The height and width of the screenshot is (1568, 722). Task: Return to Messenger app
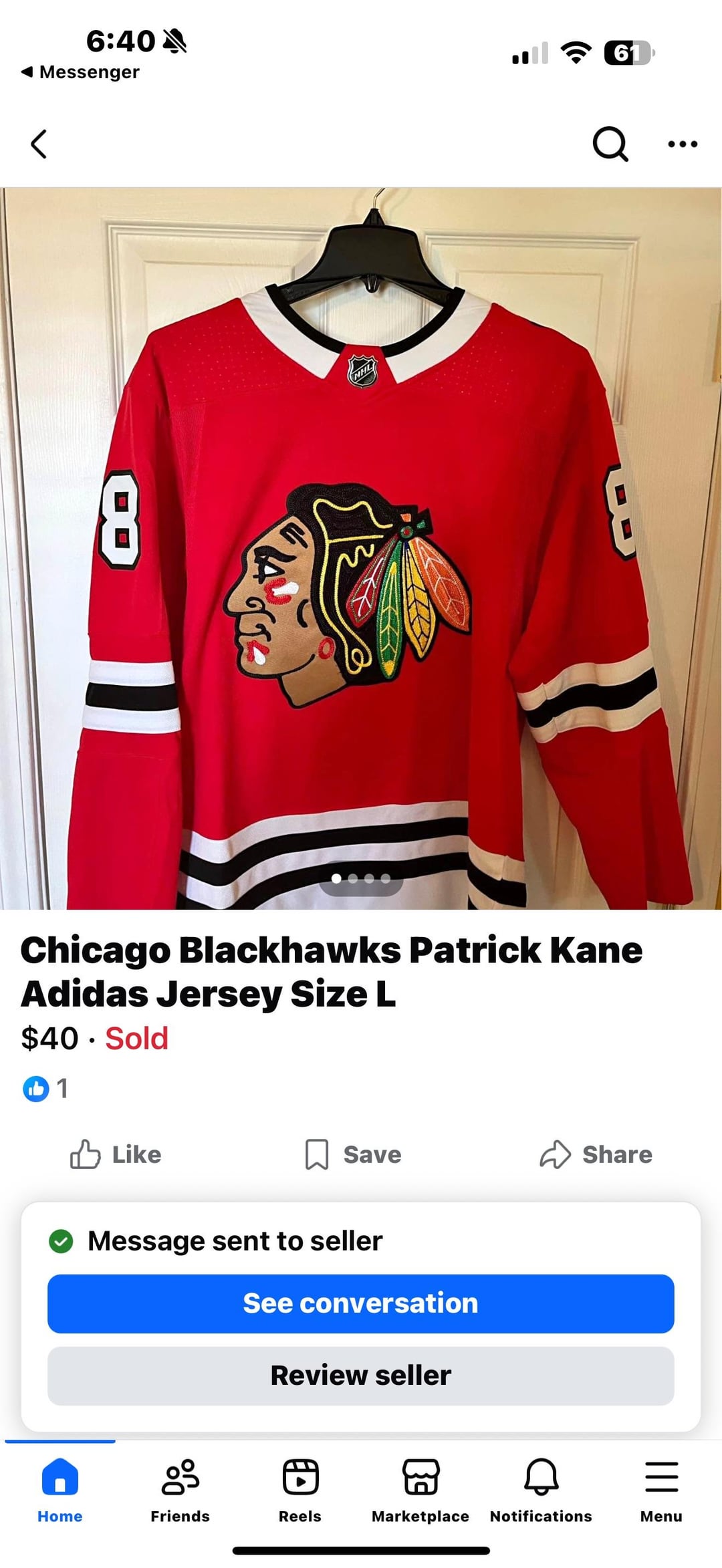coord(80,72)
